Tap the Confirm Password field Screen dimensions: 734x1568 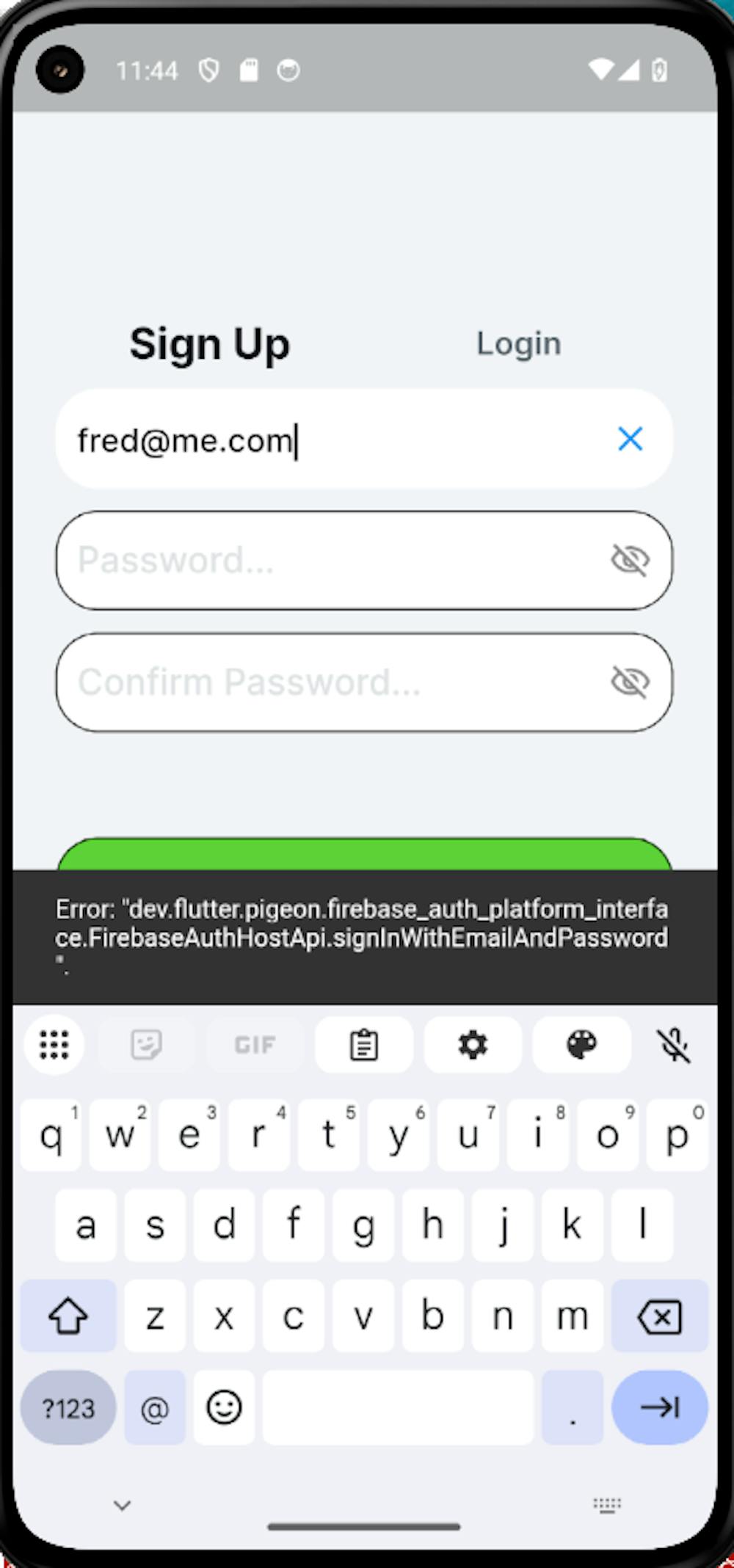tap(330, 682)
